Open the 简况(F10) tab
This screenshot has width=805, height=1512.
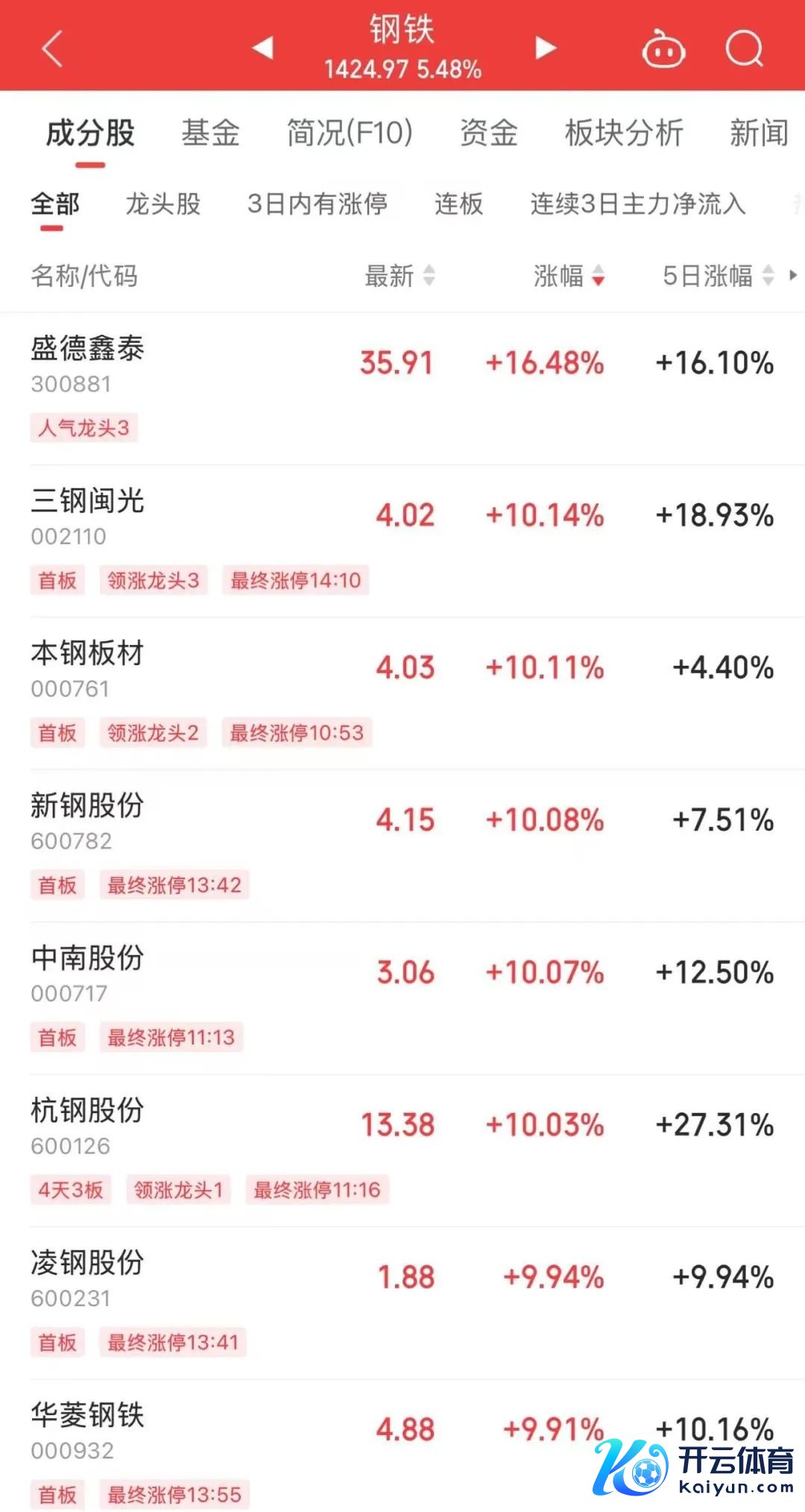coord(350,133)
